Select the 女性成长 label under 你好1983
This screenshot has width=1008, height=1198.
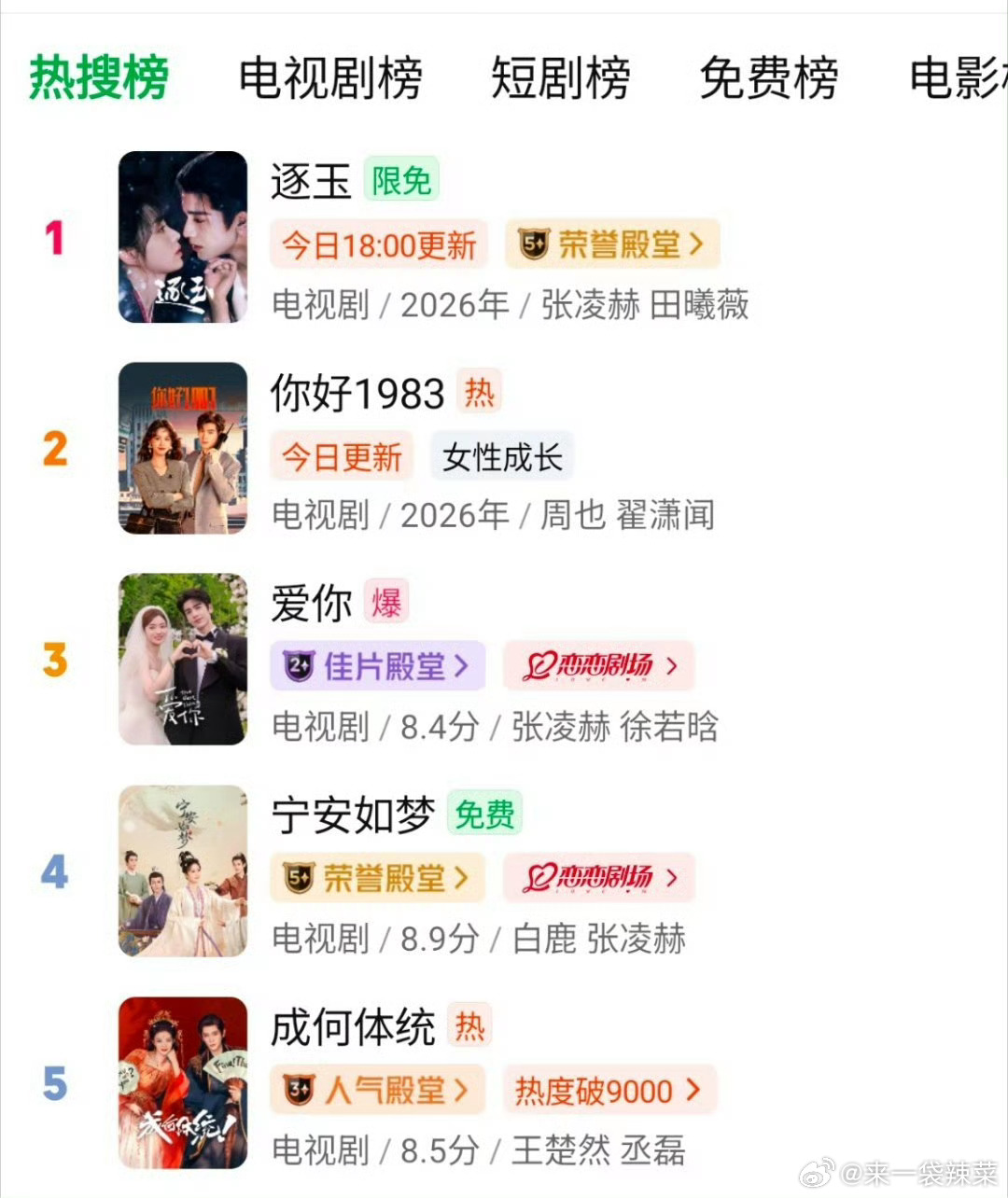click(x=501, y=456)
